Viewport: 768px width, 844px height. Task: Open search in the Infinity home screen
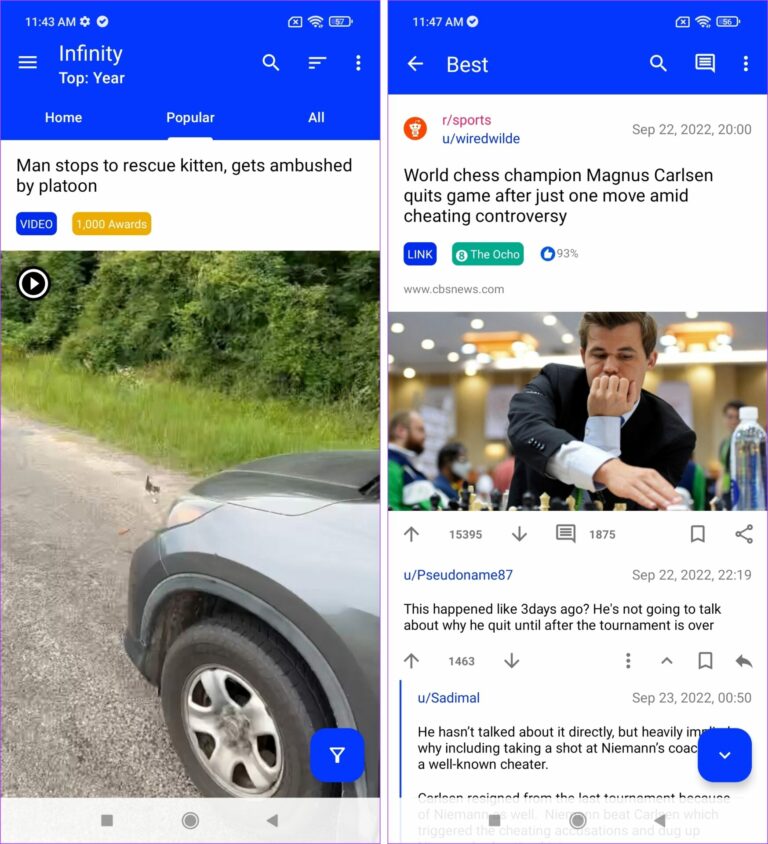click(x=270, y=62)
